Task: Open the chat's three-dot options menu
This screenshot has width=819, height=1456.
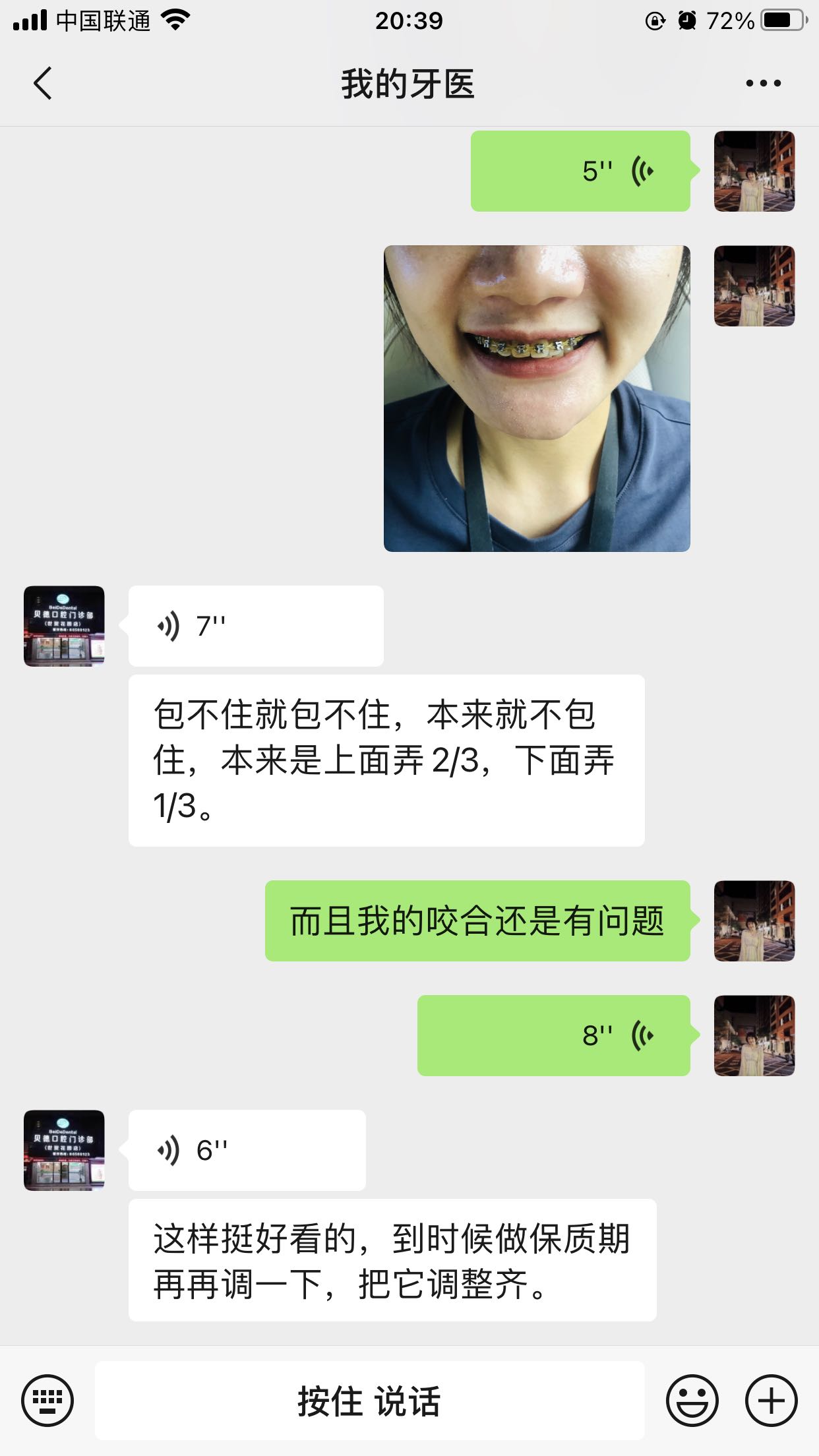Action: 764,84
